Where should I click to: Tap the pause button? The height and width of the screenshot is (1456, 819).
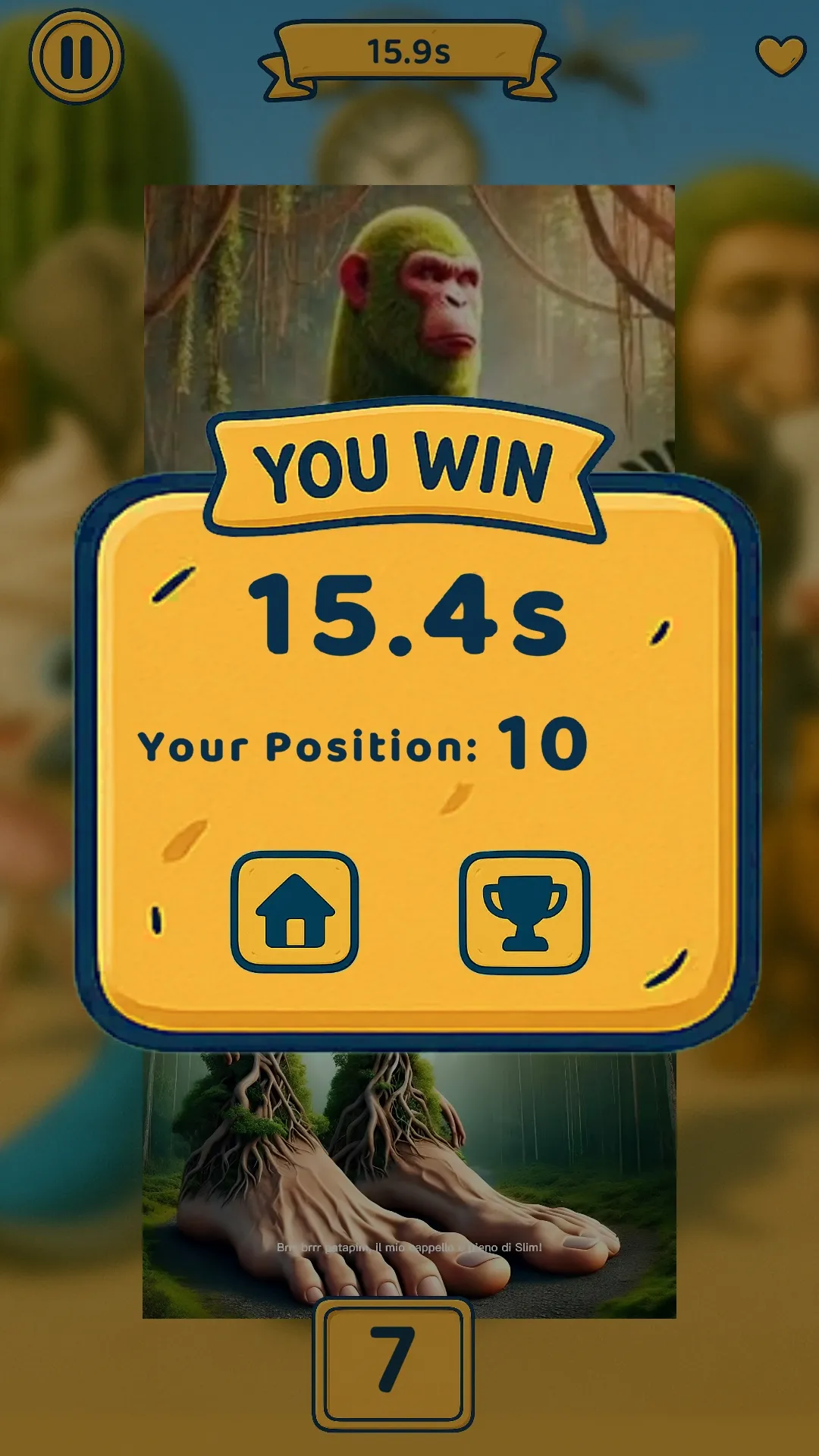click(x=76, y=57)
